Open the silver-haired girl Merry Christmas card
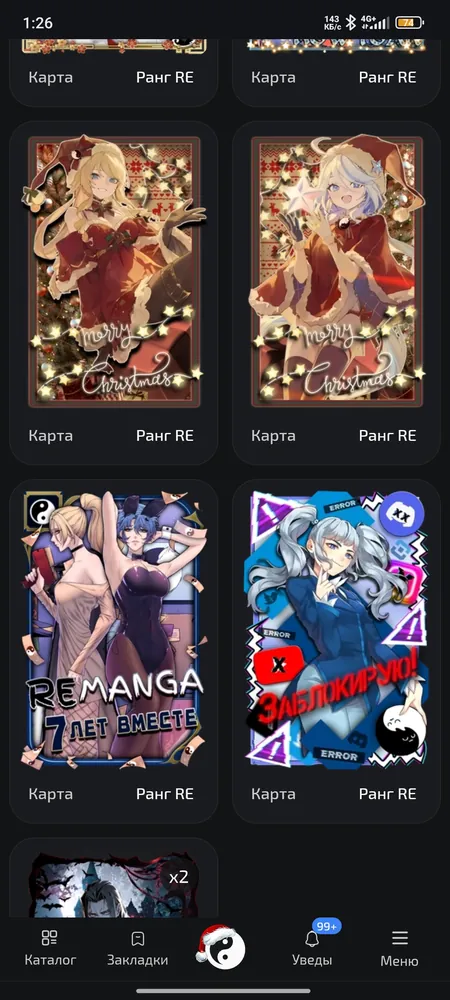This screenshot has width=450, height=1000. pyautogui.click(x=337, y=292)
